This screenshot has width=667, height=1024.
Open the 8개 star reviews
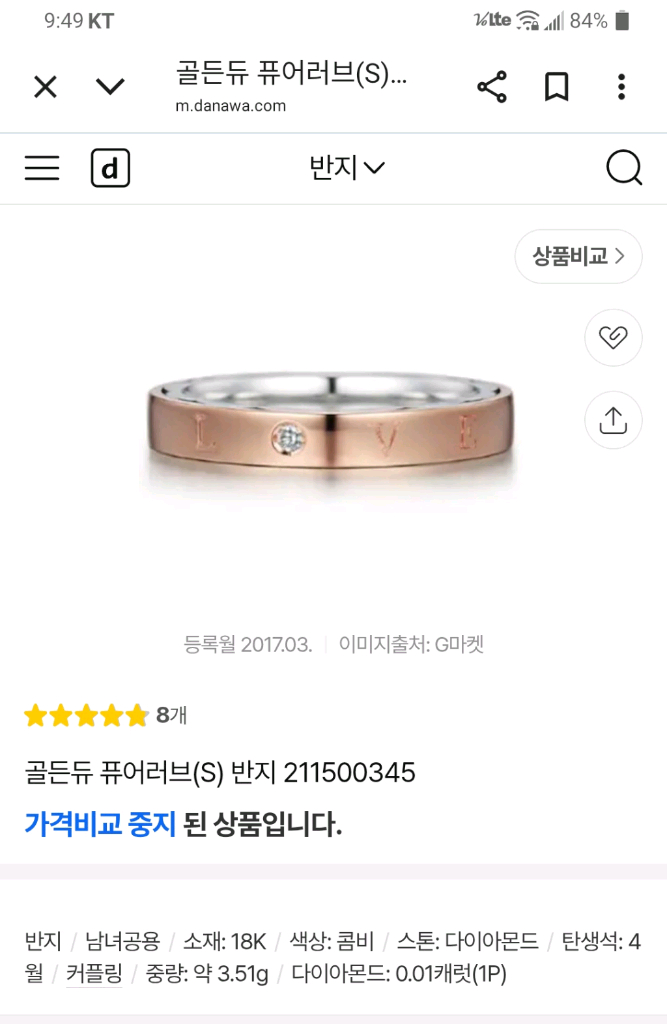[x=105, y=715]
